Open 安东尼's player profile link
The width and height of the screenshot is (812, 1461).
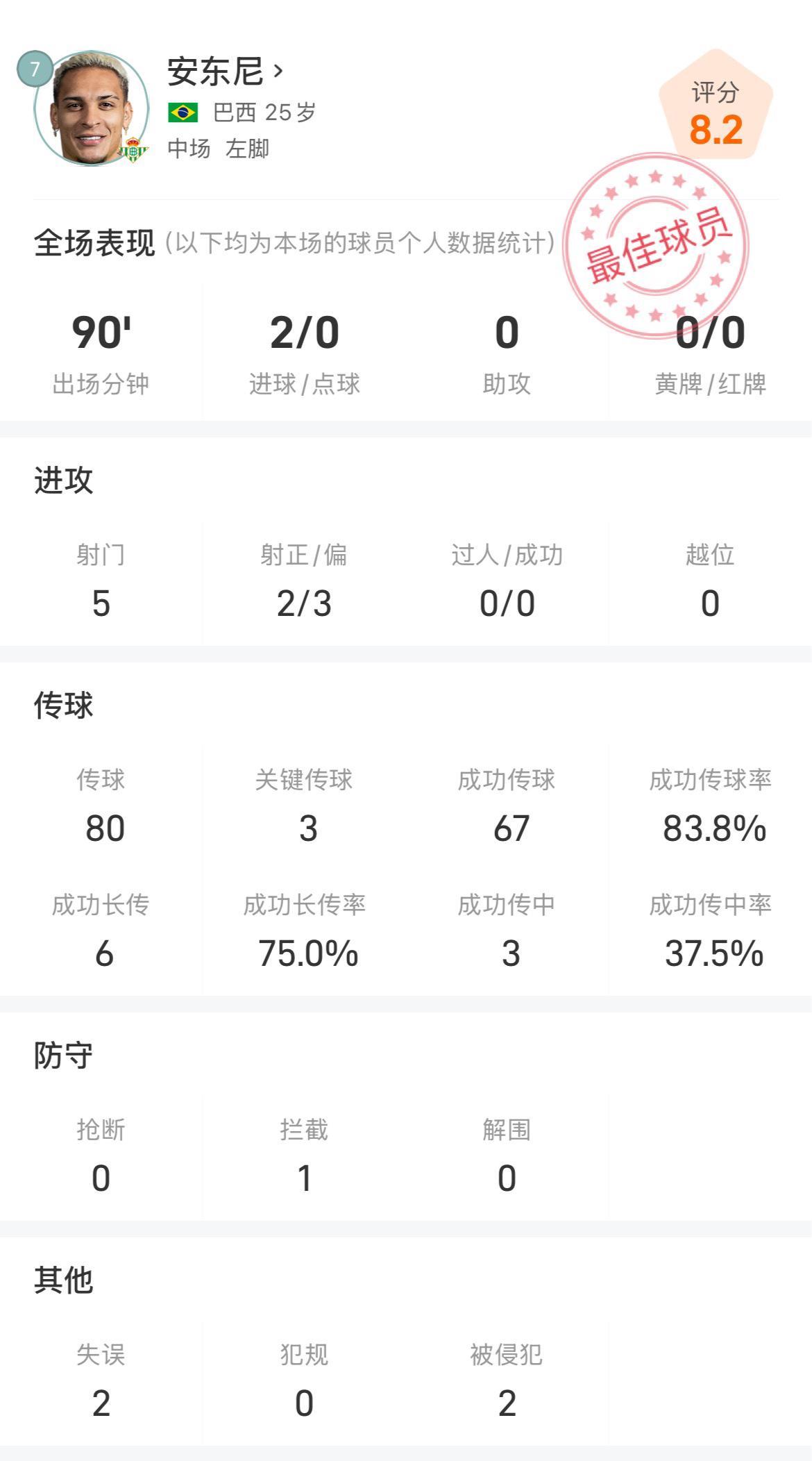click(226, 71)
